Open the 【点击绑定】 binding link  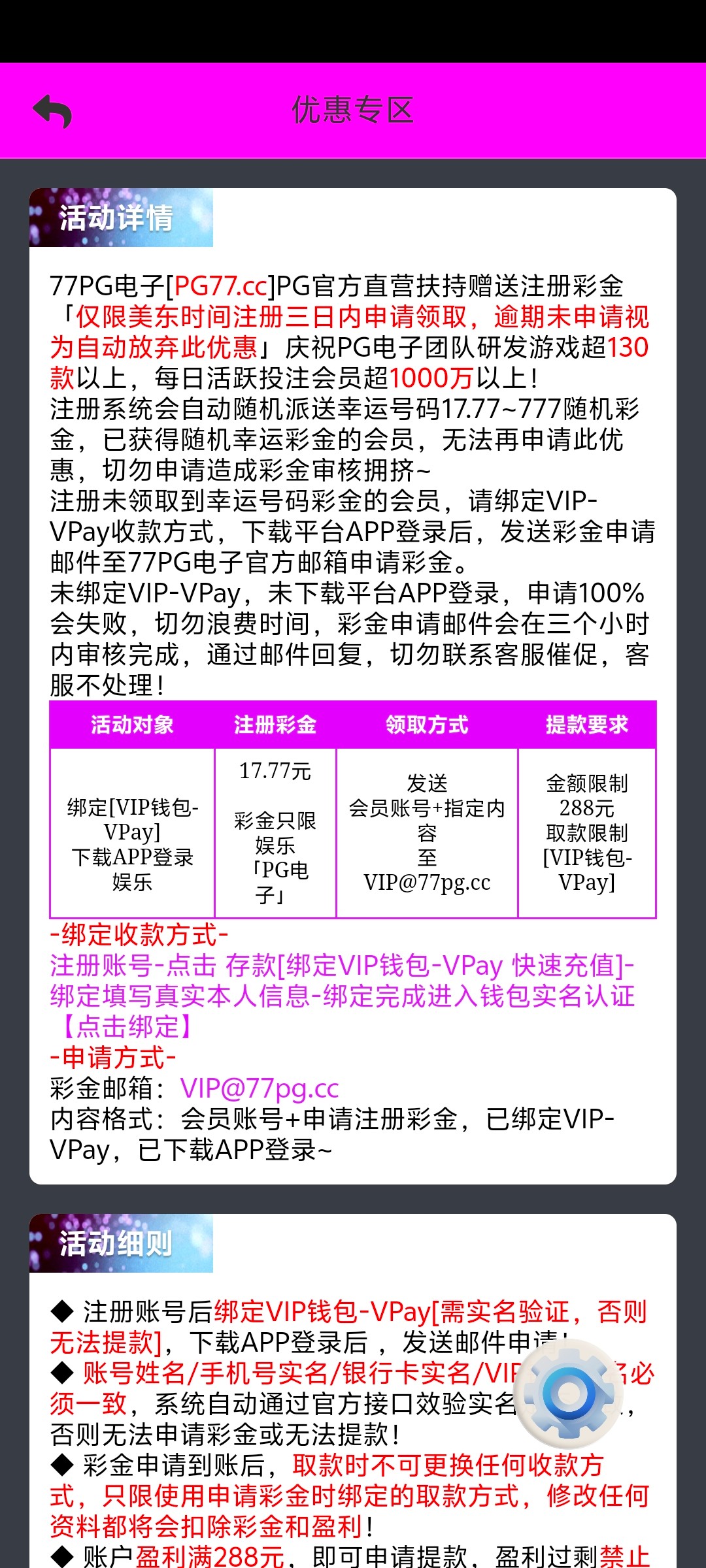(121, 1027)
